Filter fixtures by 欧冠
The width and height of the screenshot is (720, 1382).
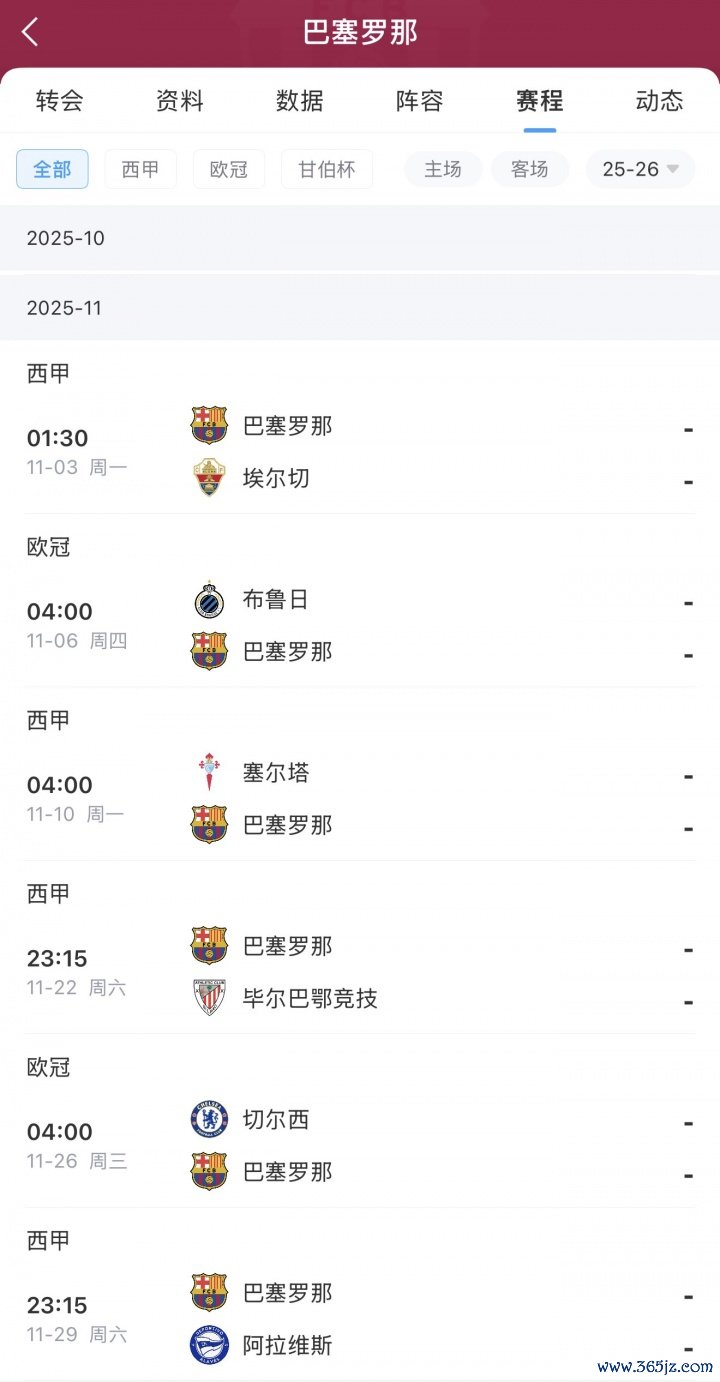coord(228,169)
